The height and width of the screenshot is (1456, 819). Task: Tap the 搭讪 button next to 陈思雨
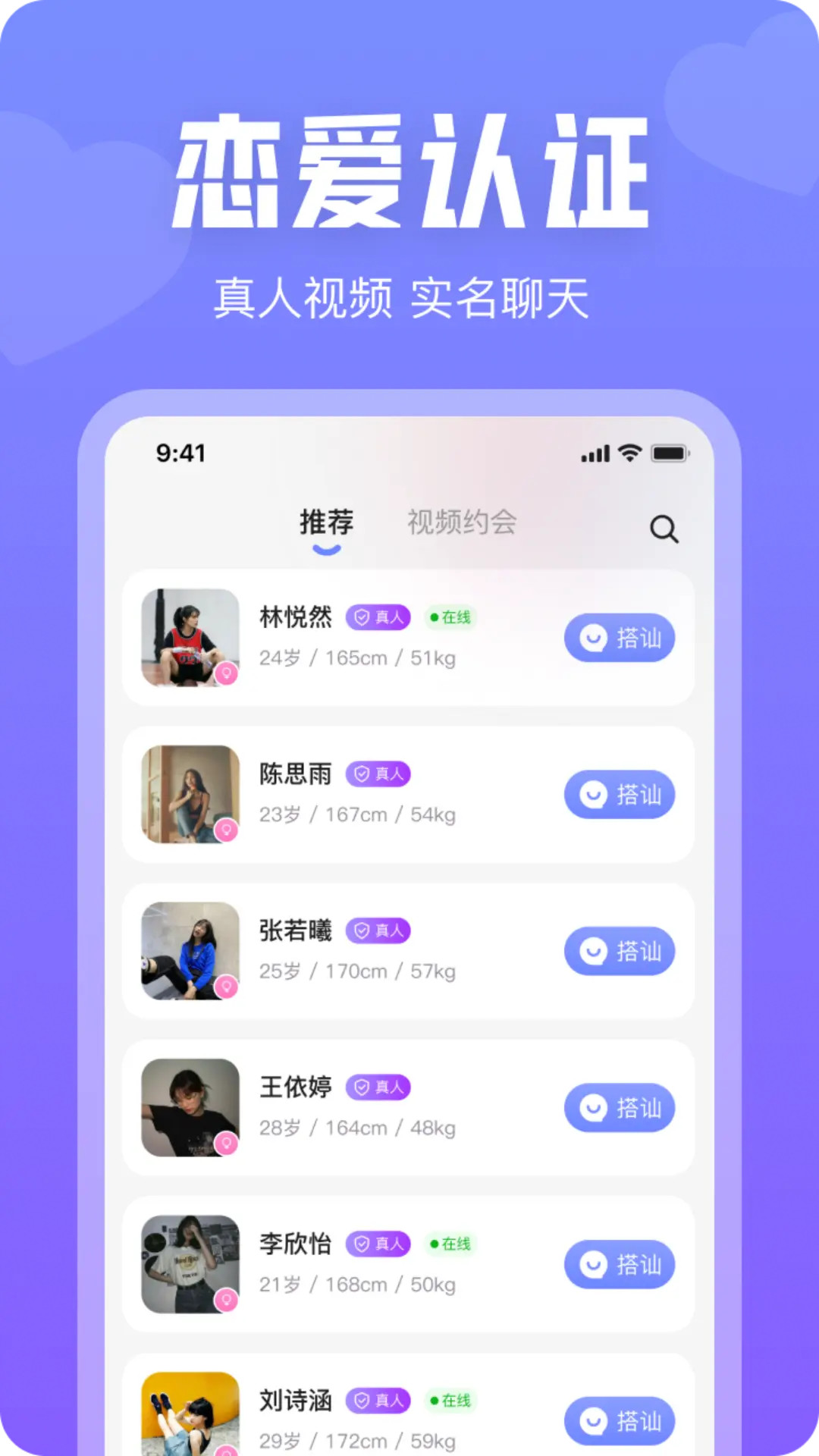tap(620, 794)
